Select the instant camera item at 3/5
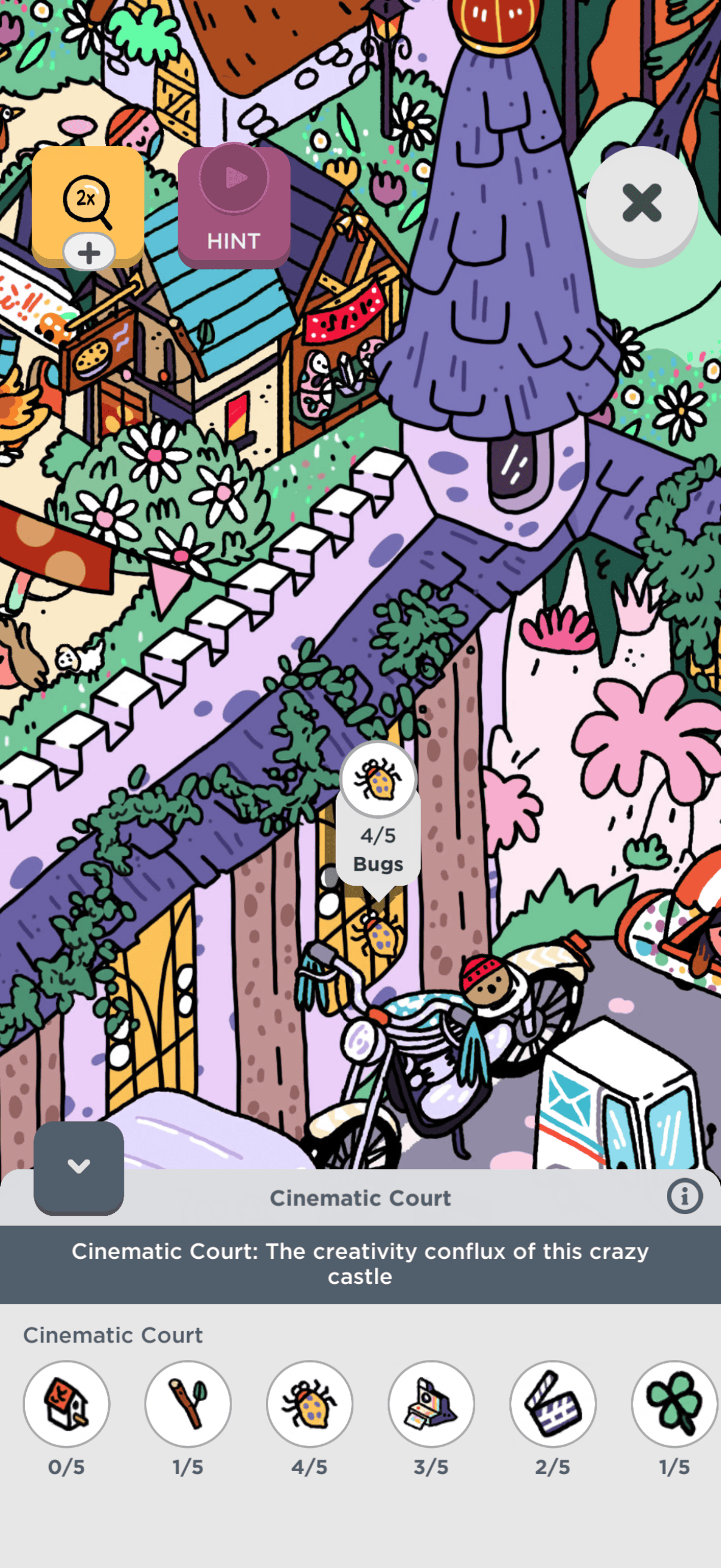The height and width of the screenshot is (1568, 721). point(432,1403)
